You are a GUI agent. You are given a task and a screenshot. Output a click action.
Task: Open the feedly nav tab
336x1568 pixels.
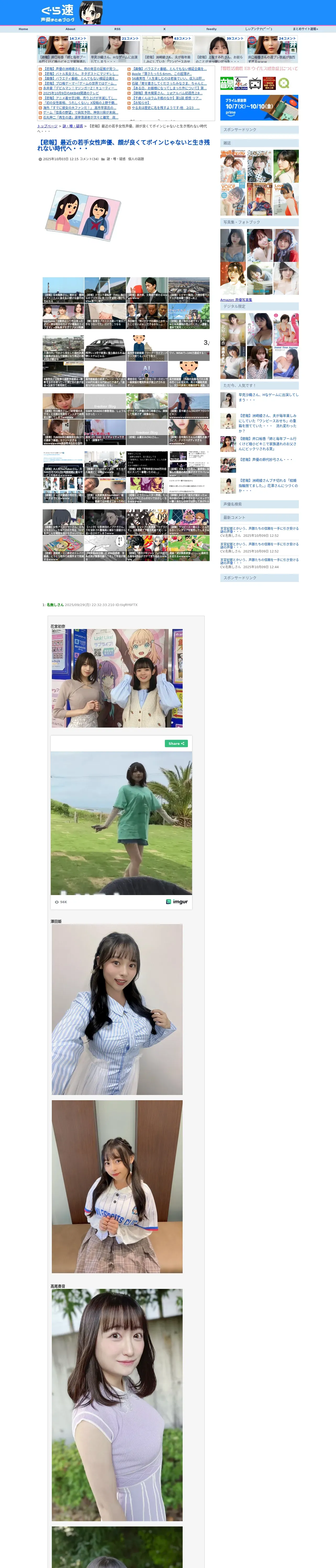211,28
